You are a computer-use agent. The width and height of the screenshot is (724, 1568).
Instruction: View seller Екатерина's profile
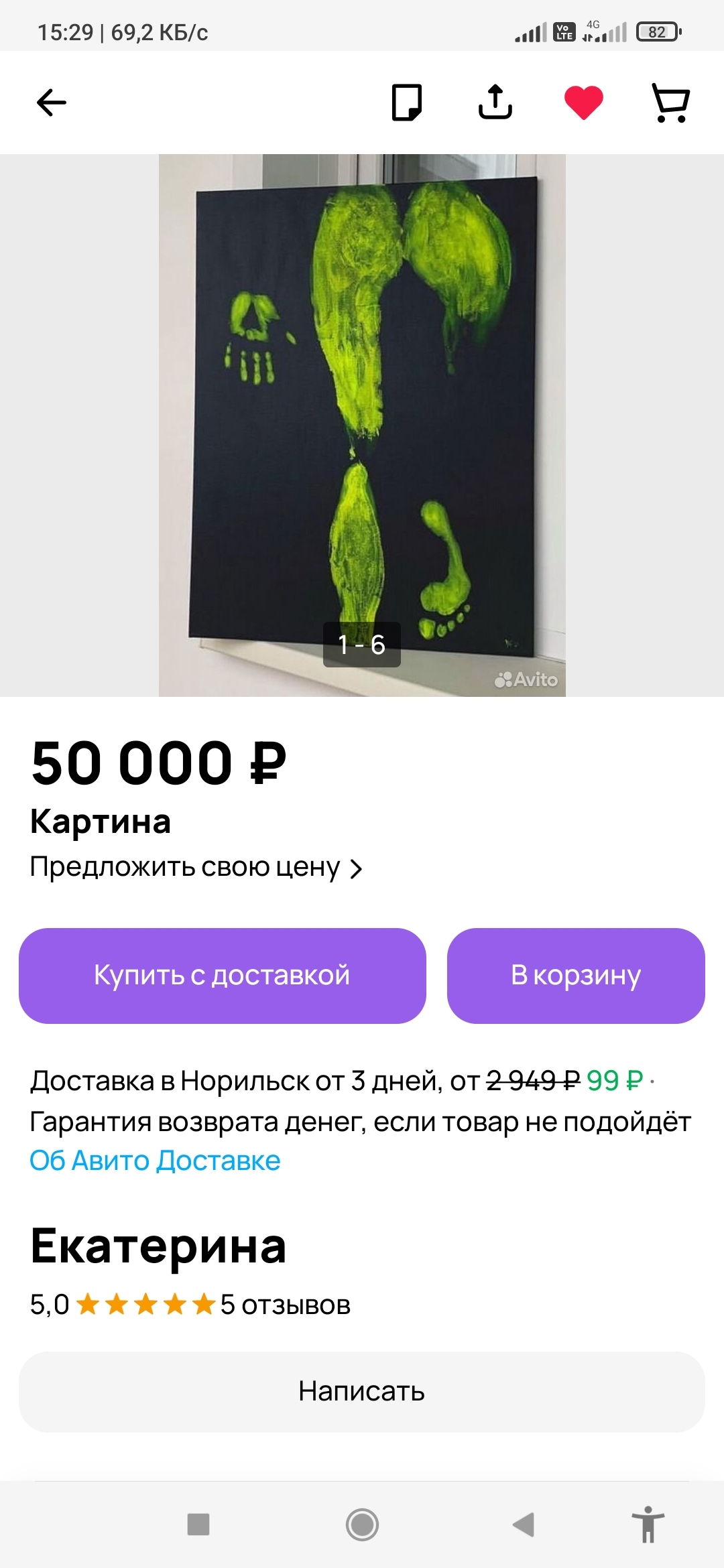(158, 1246)
